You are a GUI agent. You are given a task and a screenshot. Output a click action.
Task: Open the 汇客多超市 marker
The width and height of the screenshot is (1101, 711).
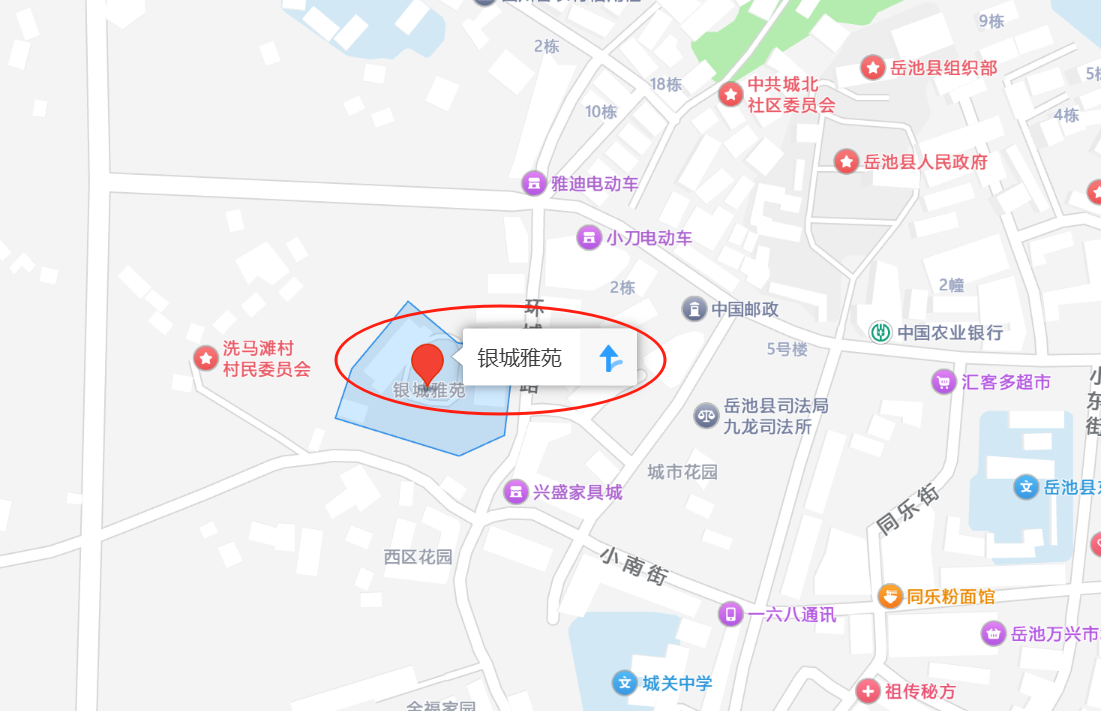(x=943, y=381)
